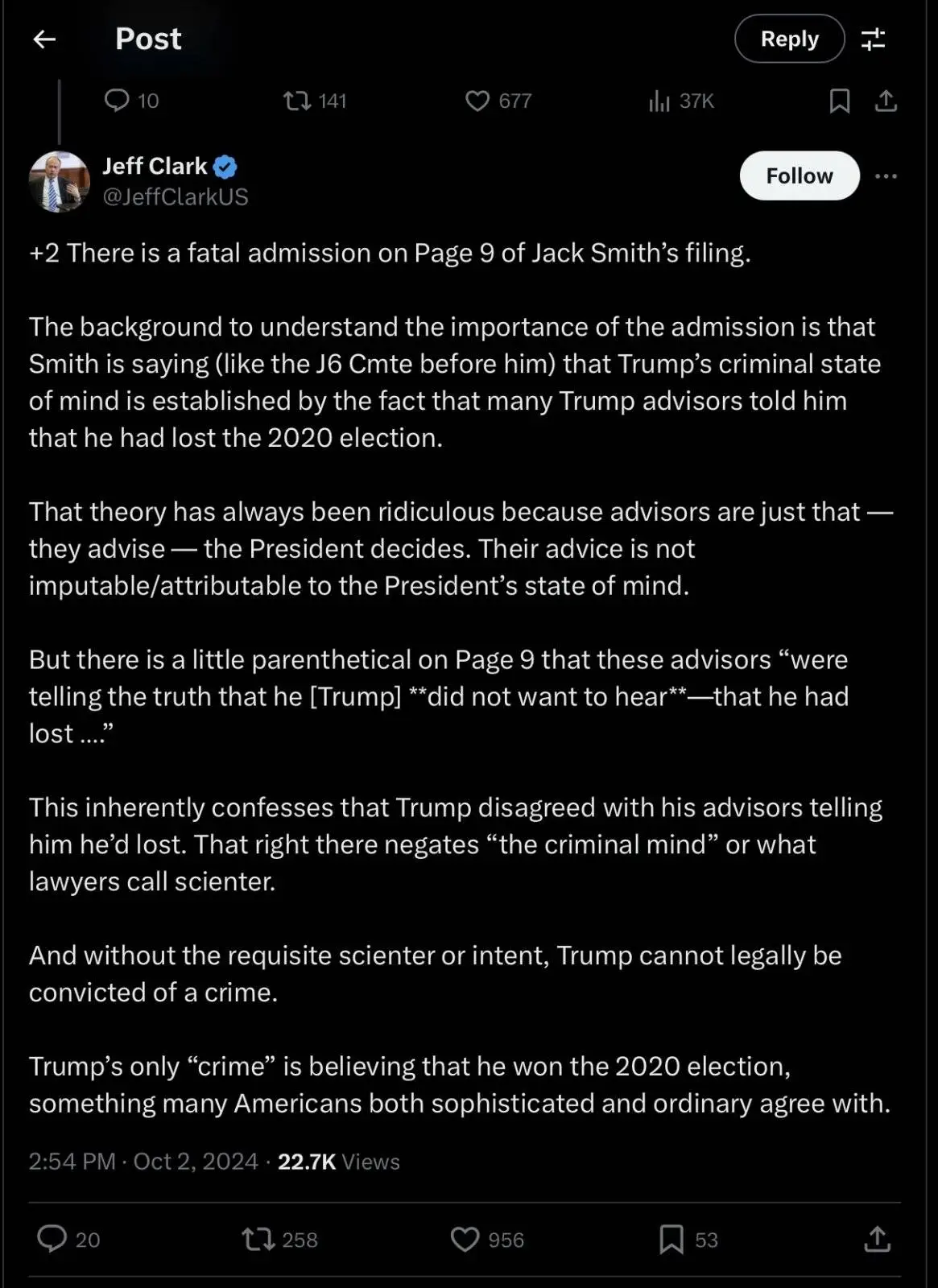Screen dimensions: 938x1288
Task: Bookmark the earlier post in the thread
Action: [x=839, y=101]
